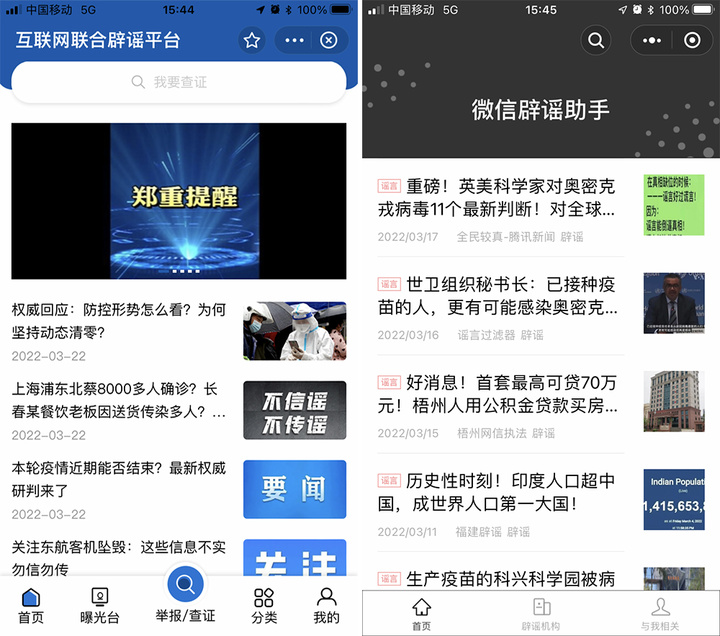Image resolution: width=720 pixels, height=636 pixels.
Task: Open article 关注东航客机坠毁
Action: point(120,557)
